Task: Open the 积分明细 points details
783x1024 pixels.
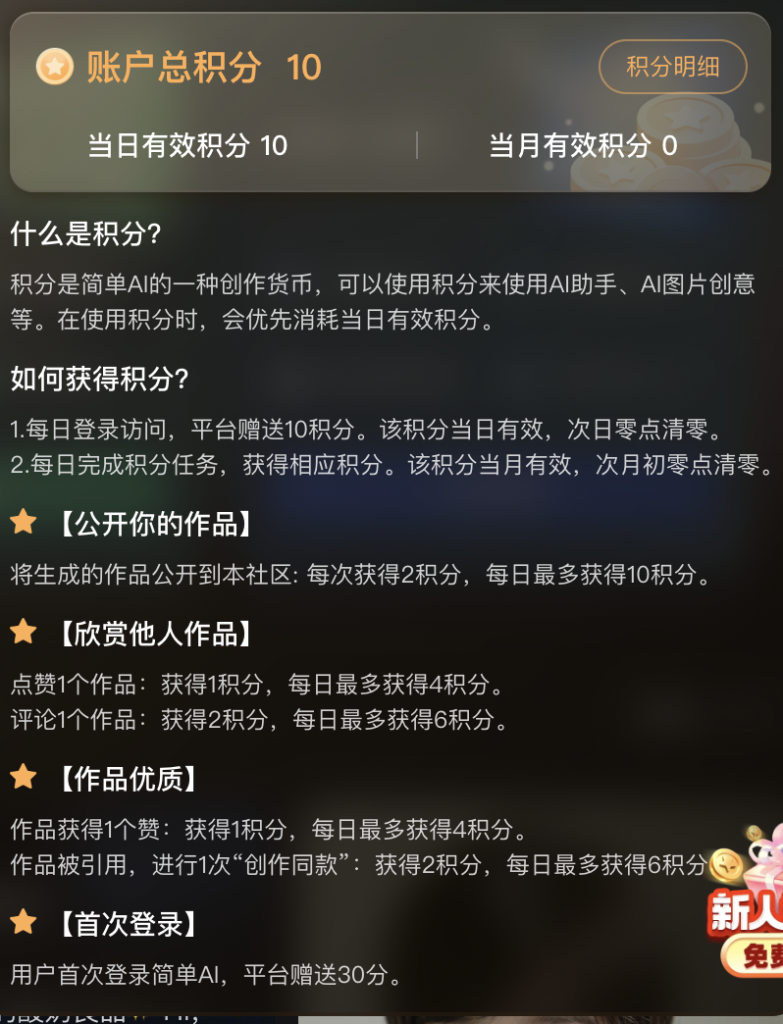Action: [672, 67]
